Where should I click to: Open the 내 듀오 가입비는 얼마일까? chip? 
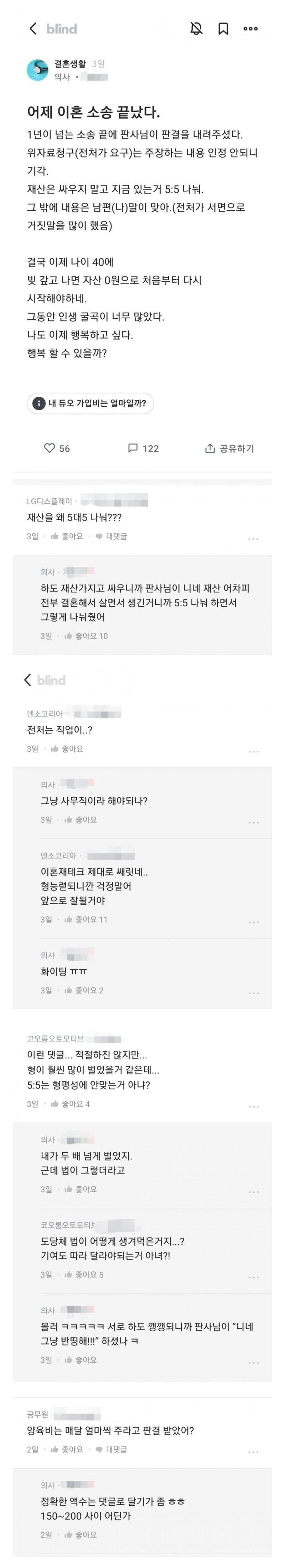coord(90,403)
